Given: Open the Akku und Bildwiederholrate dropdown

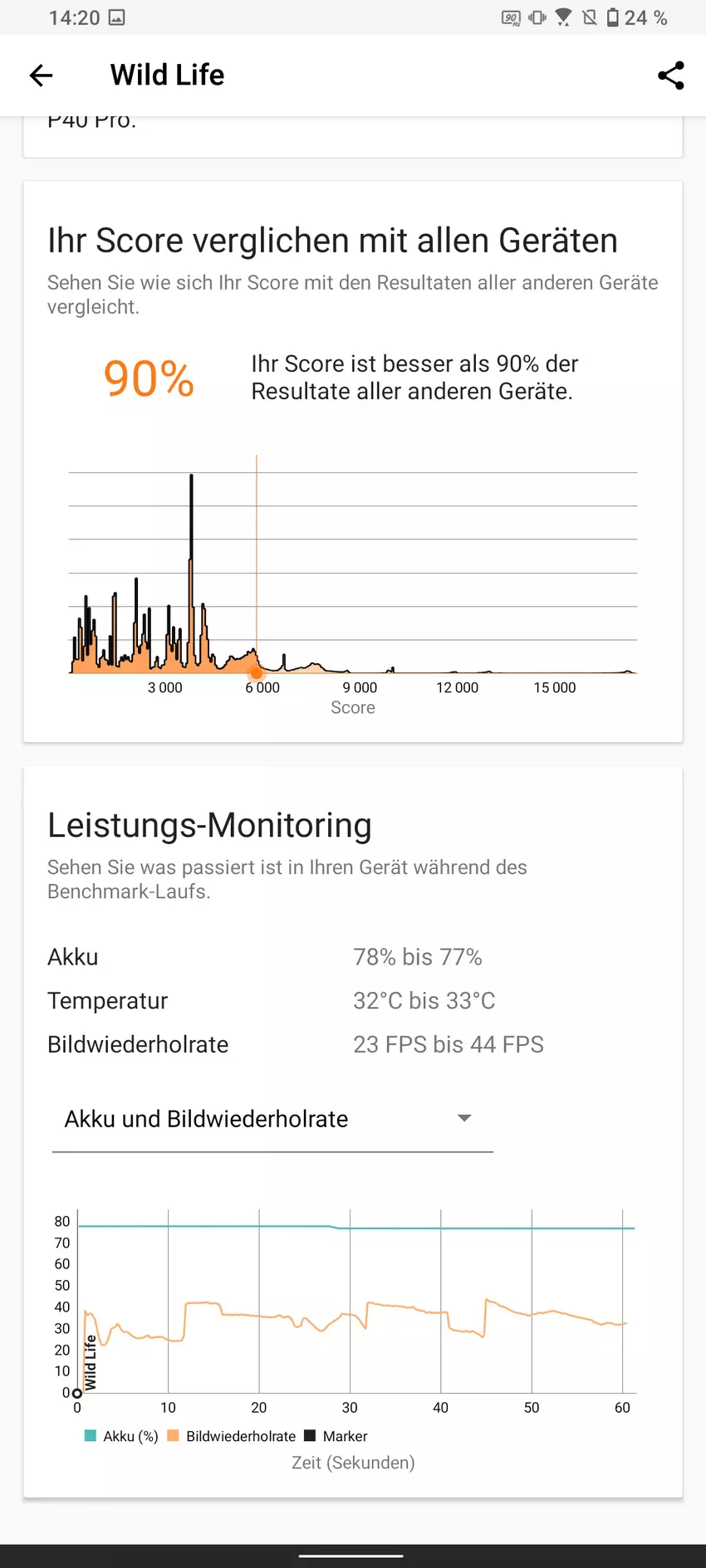Looking at the screenshot, I should [x=272, y=1119].
